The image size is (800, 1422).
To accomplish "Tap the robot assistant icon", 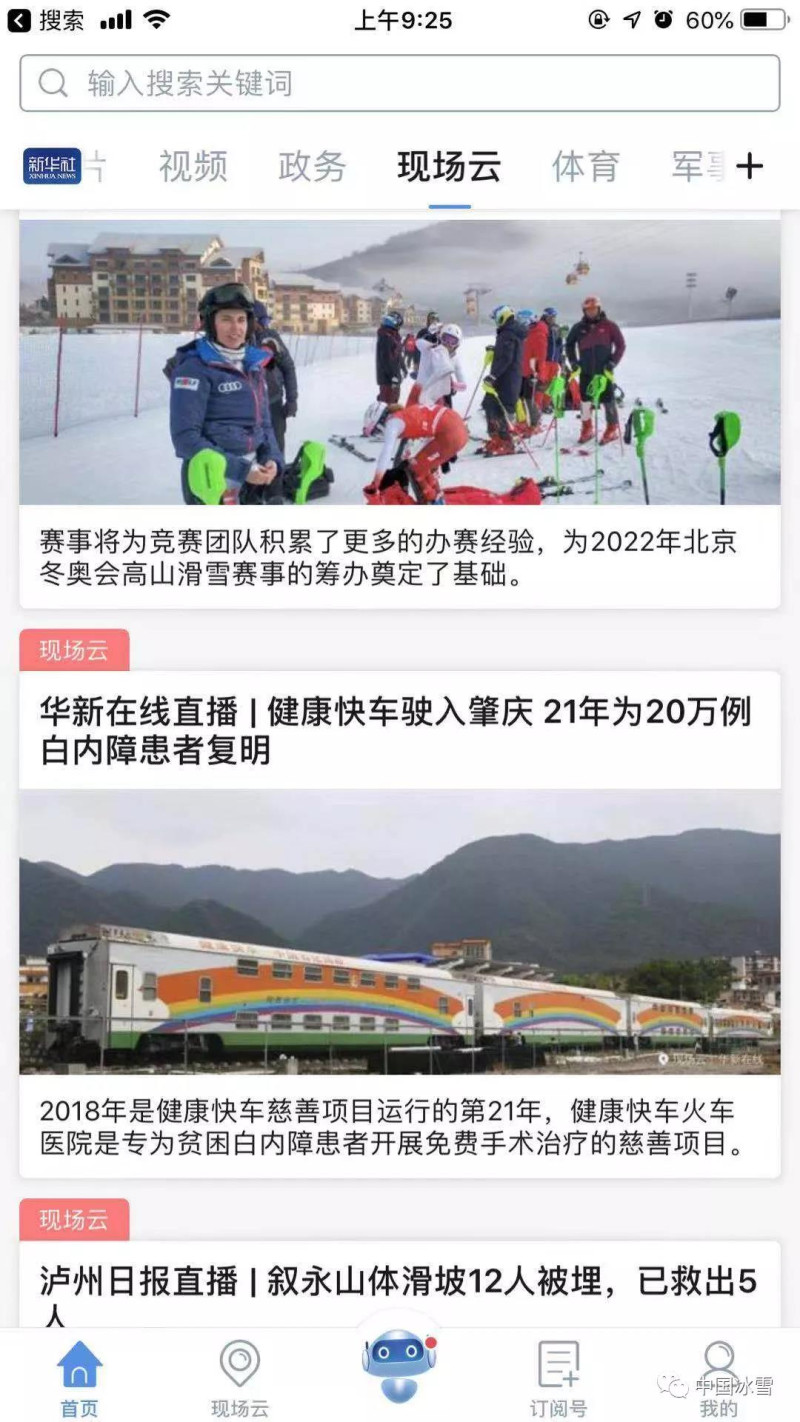I will pyautogui.click(x=399, y=1364).
